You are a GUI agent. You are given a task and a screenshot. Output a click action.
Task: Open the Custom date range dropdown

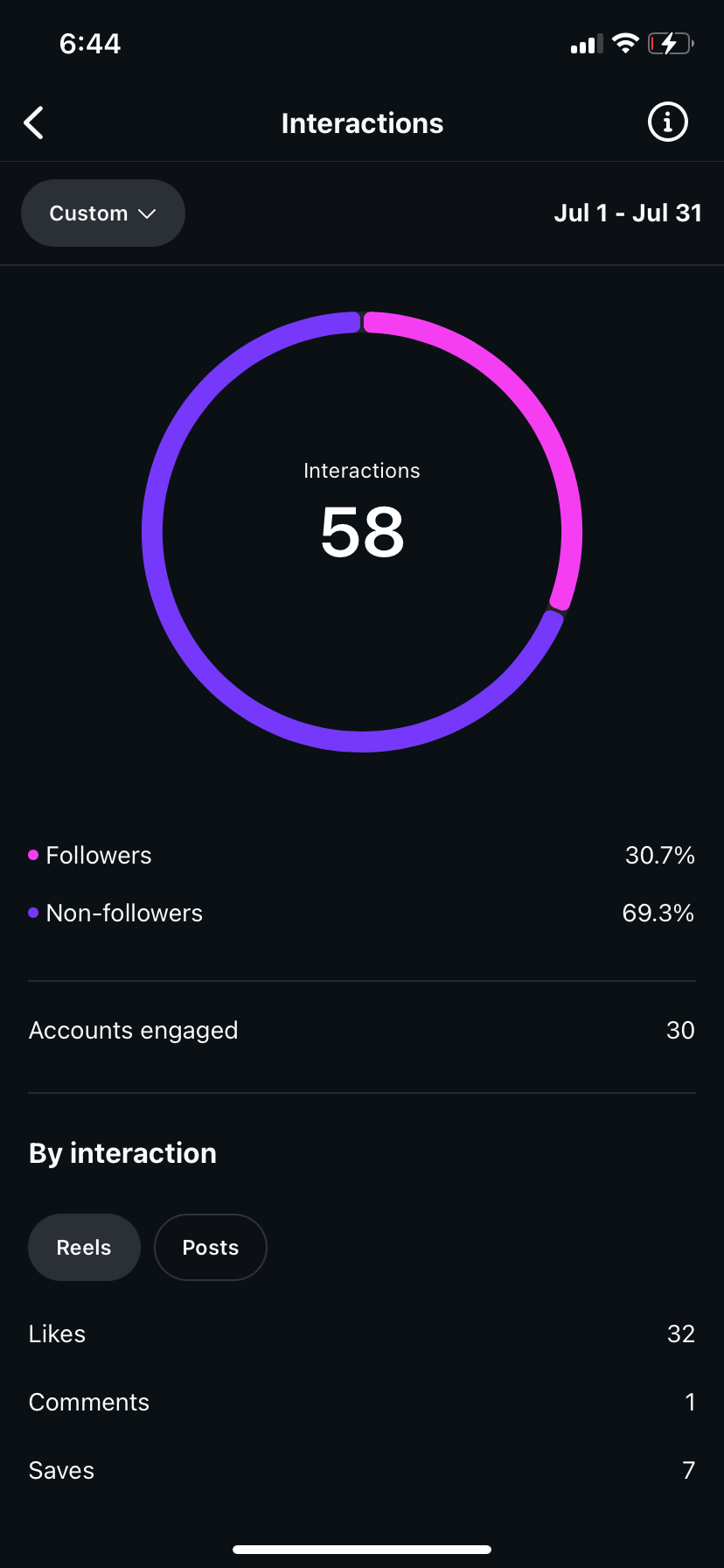click(102, 213)
